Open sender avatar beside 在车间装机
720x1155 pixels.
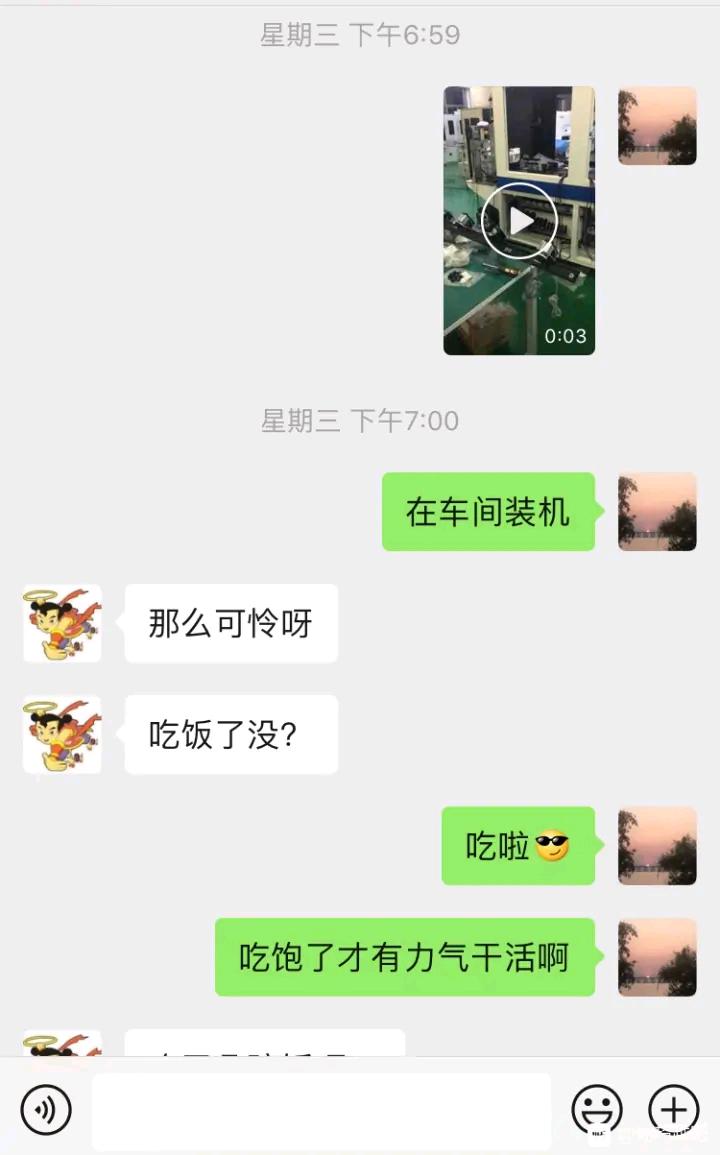tap(657, 512)
